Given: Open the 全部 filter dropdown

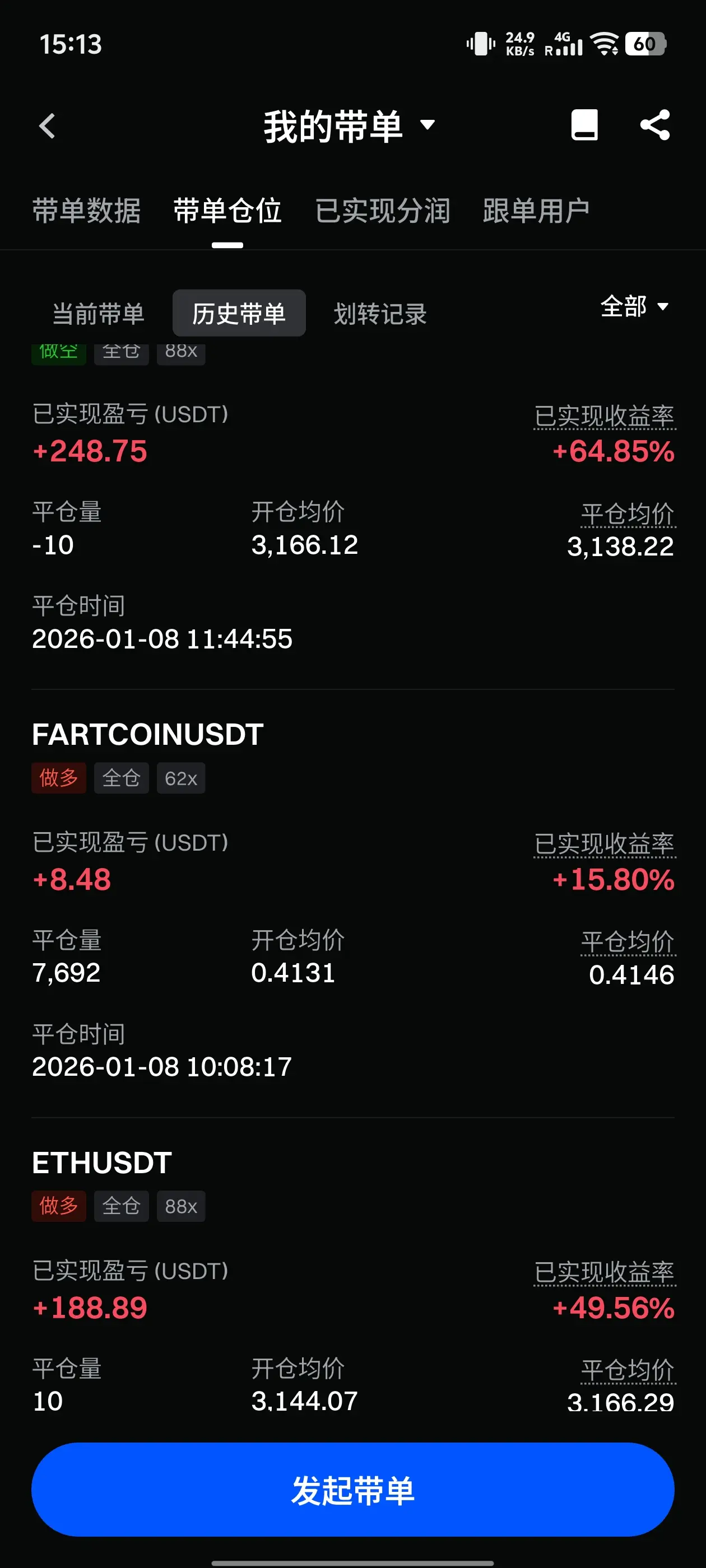Looking at the screenshot, I should tap(634, 306).
